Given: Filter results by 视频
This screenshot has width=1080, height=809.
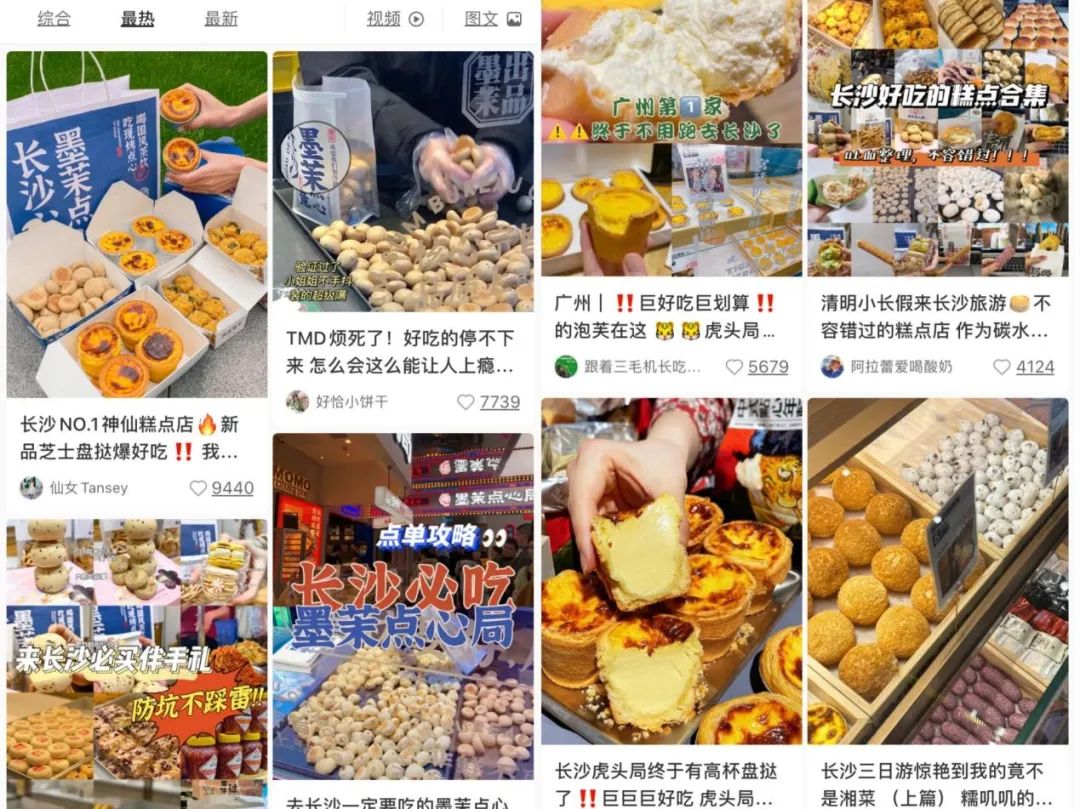Looking at the screenshot, I should coord(395,18).
